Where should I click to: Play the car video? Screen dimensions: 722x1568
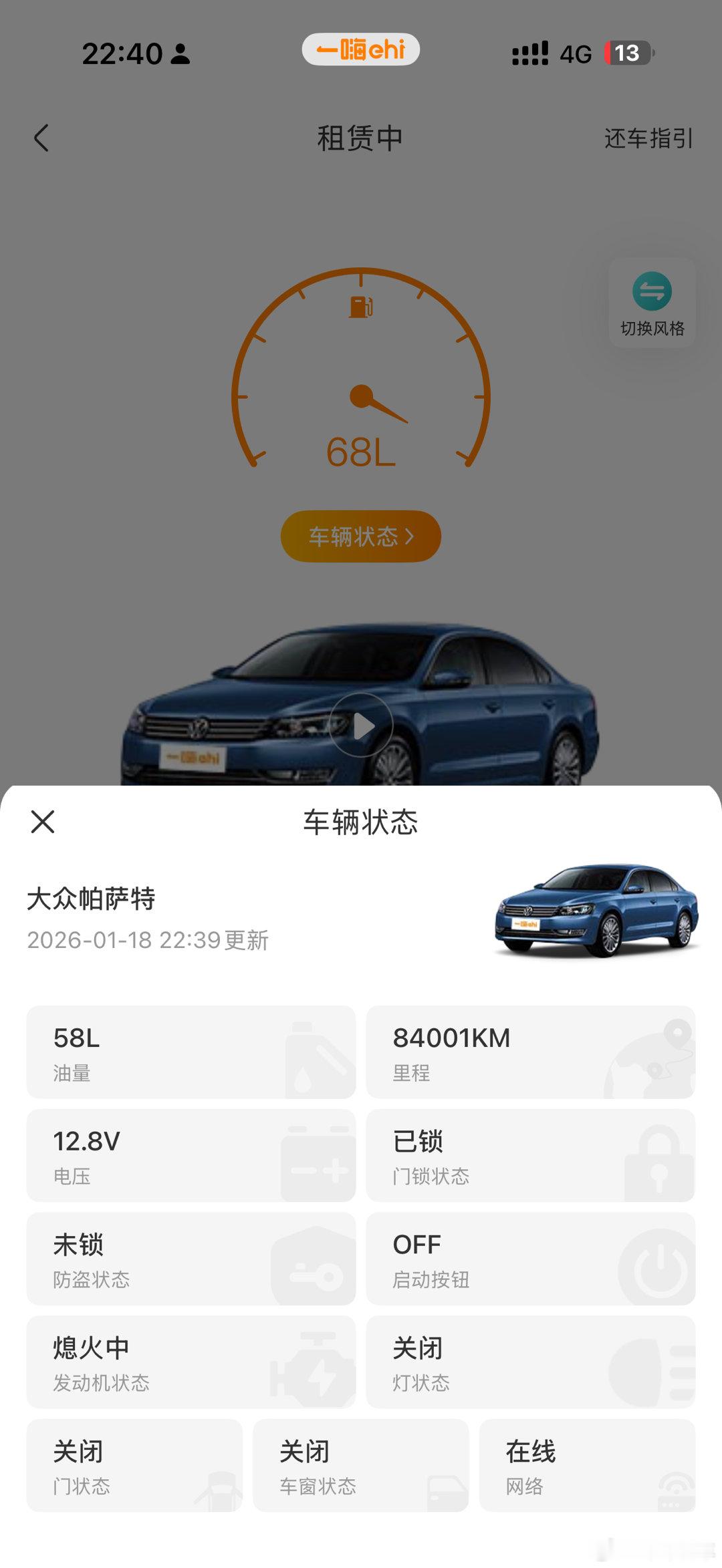[361, 726]
